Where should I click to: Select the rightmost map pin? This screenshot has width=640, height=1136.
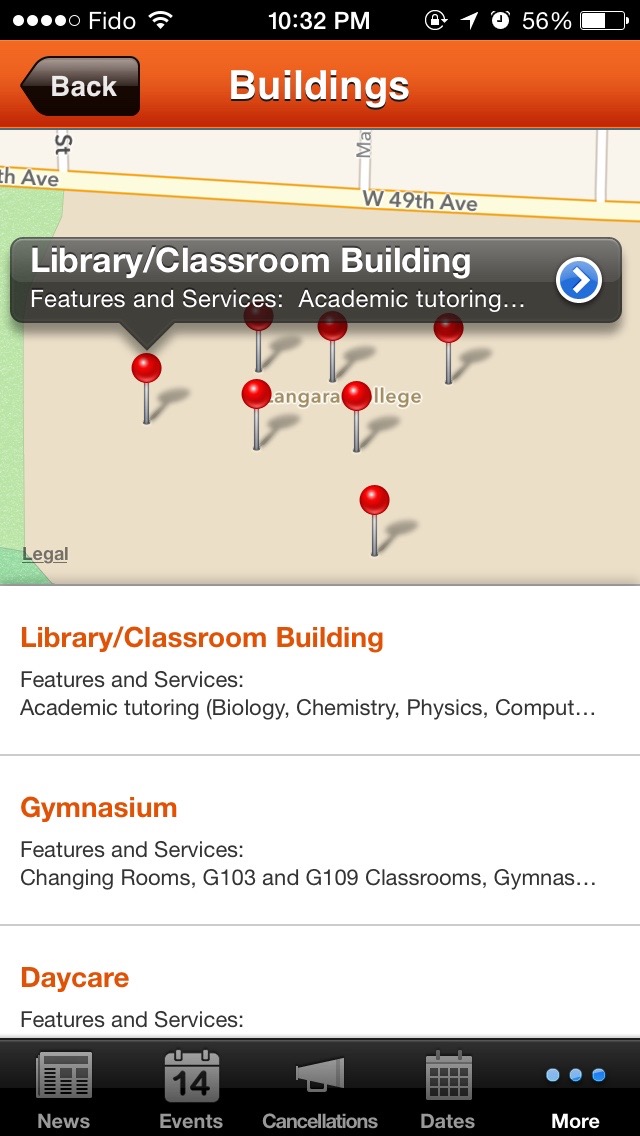tap(449, 348)
